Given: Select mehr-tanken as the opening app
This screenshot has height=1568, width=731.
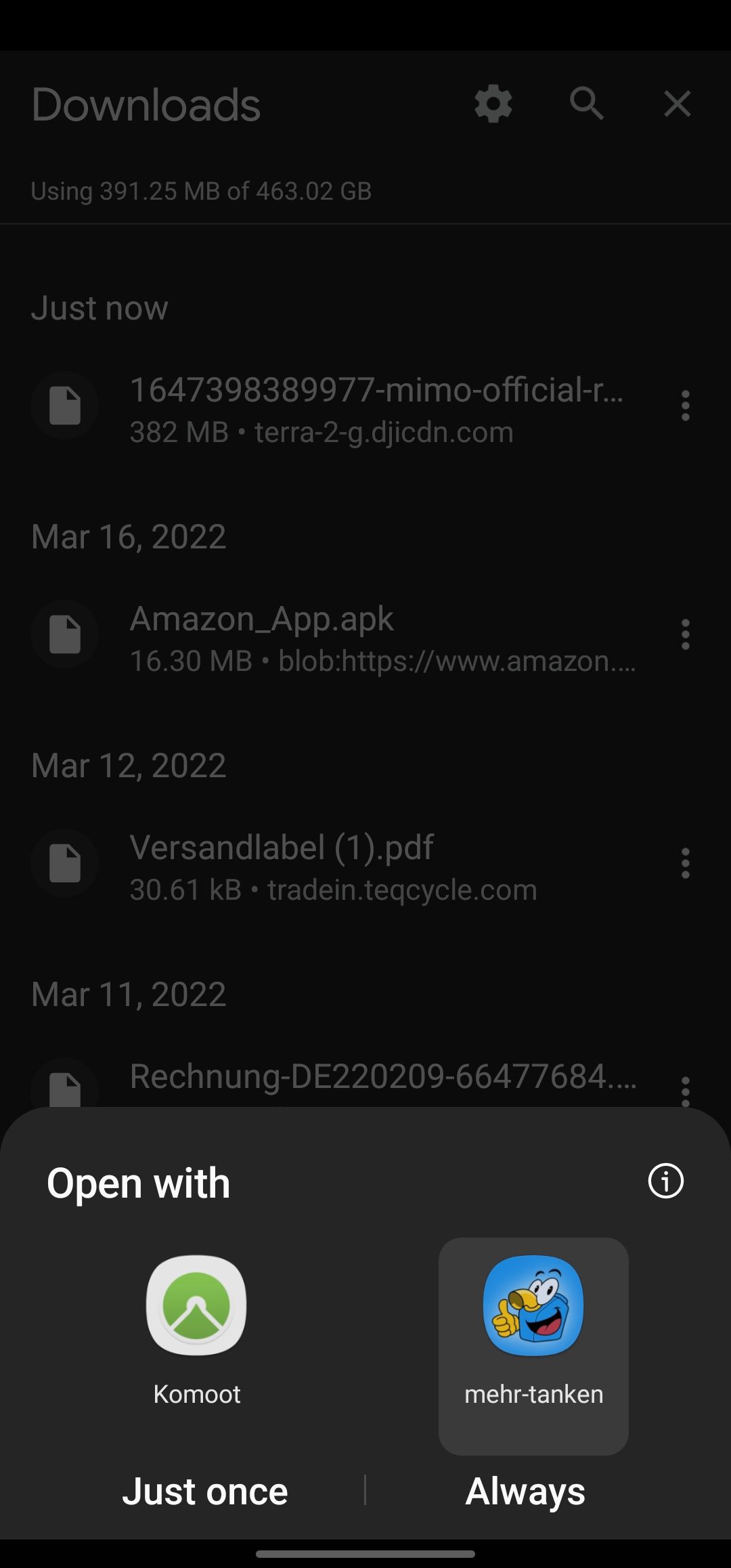Looking at the screenshot, I should point(533,1327).
